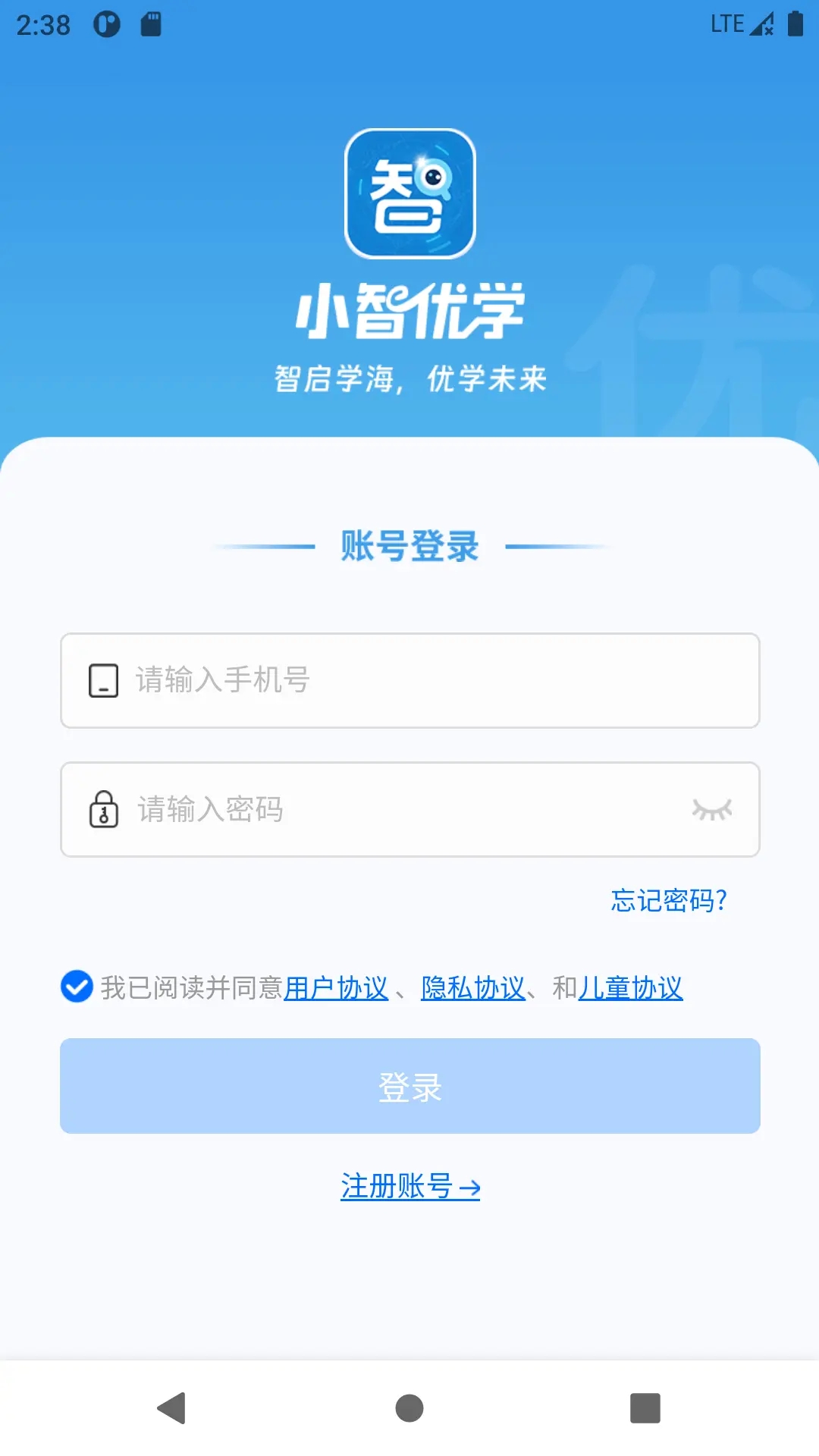
Task: Go to 注册账号 account registration
Action: [x=409, y=1188]
